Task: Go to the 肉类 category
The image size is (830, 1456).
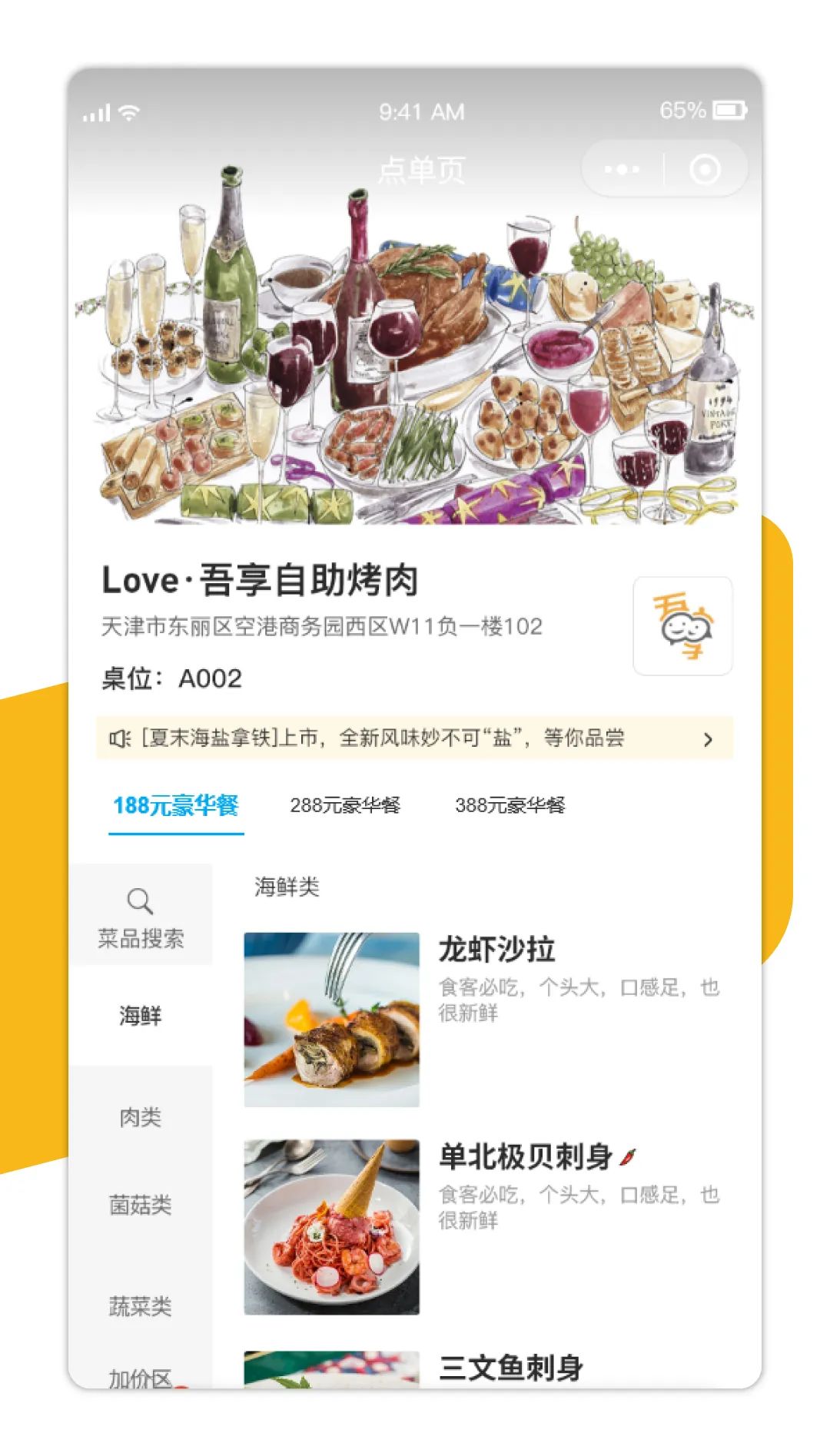Action: pos(141,1117)
